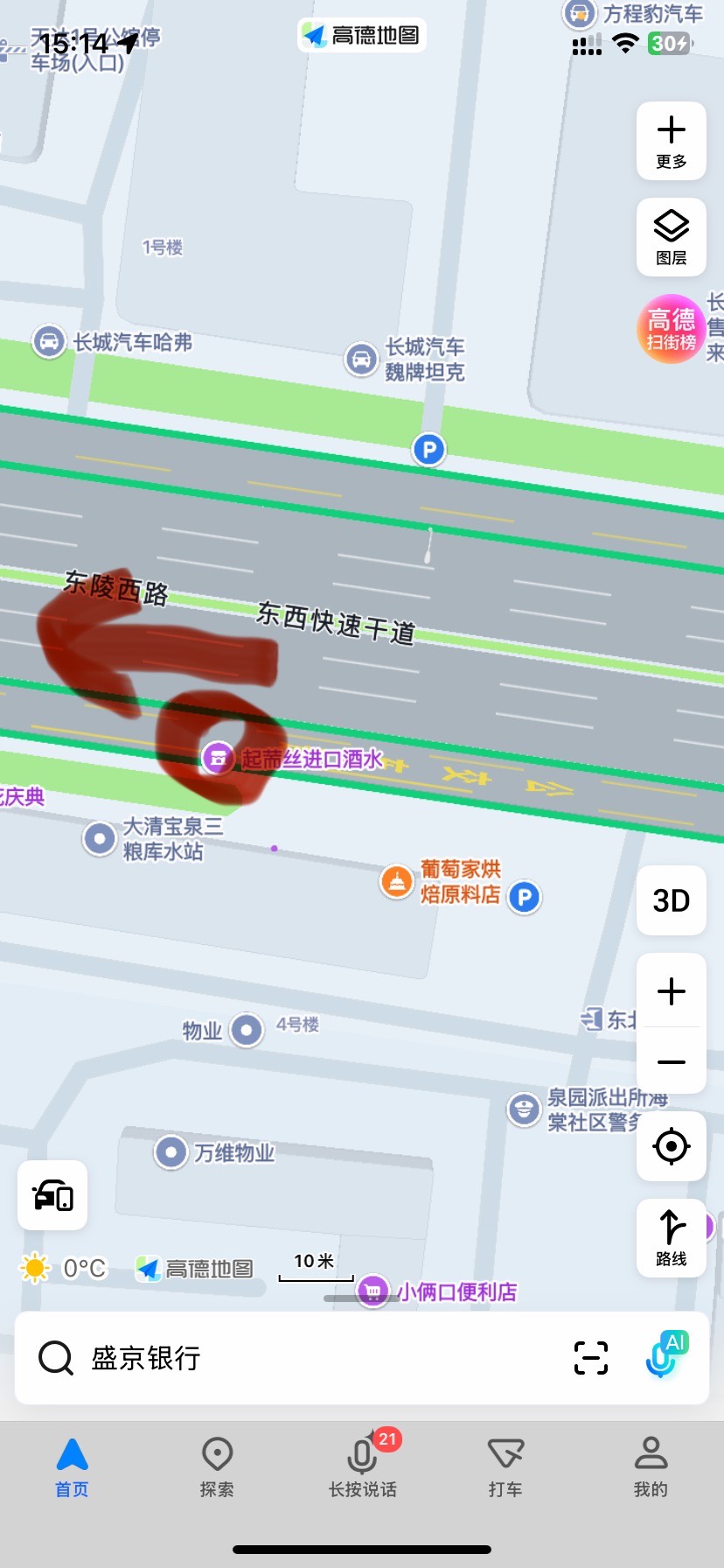Select the 起蒂丝进口酒水 map marker
Viewport: 724px width, 1568px height.
click(218, 758)
